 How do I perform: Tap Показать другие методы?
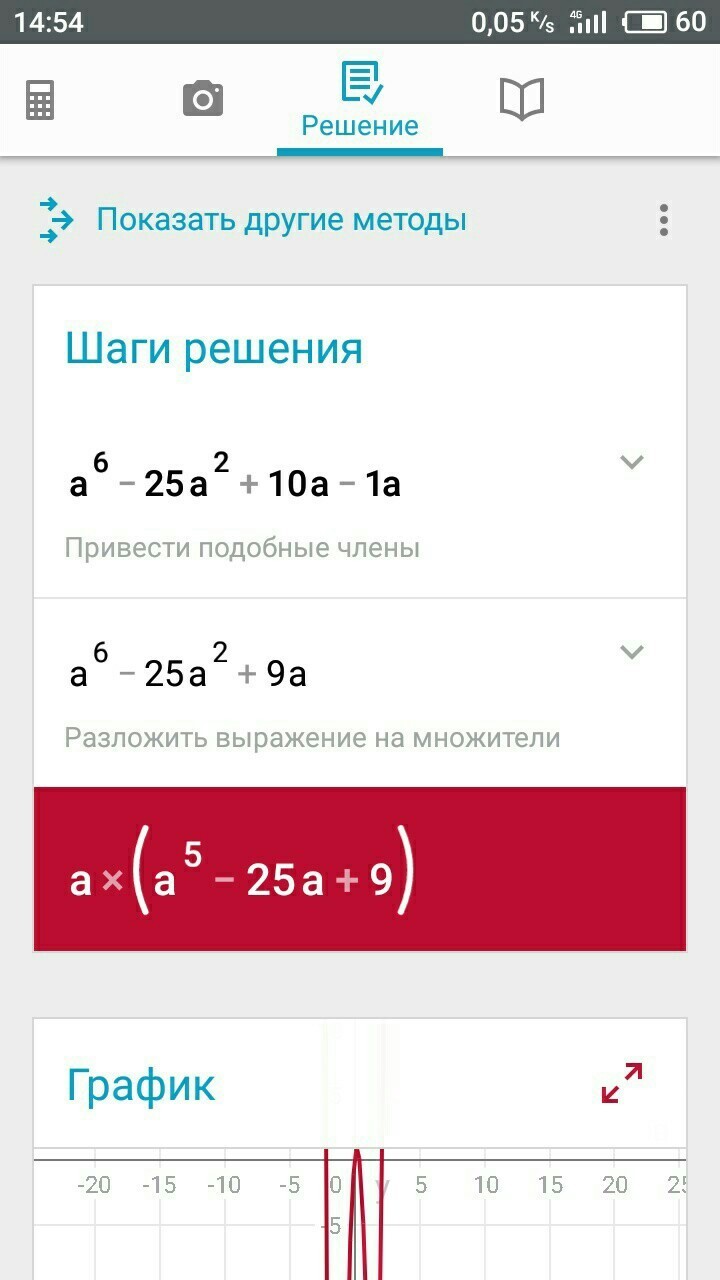point(281,219)
